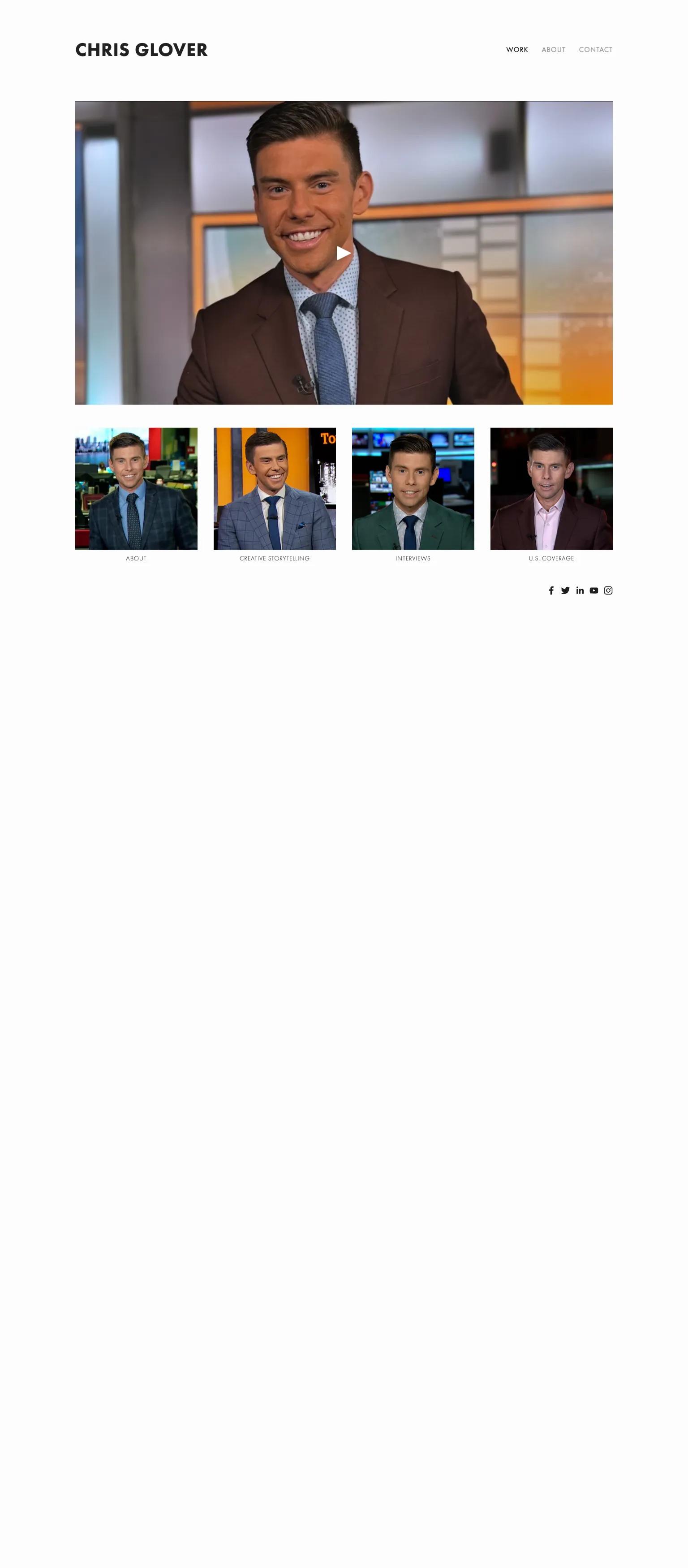Open the About thumbnail tile
The width and height of the screenshot is (688, 1568).
tap(136, 488)
